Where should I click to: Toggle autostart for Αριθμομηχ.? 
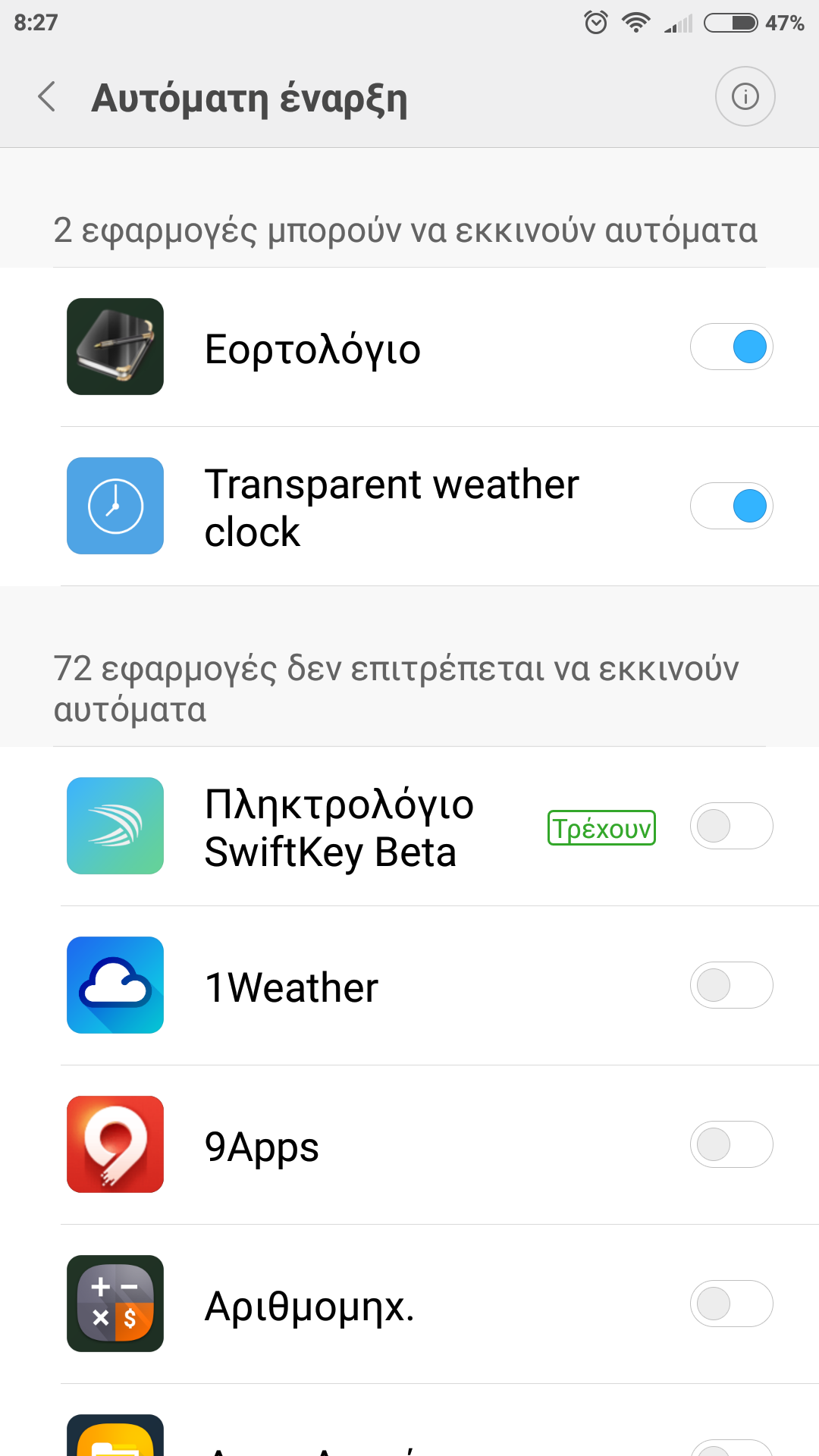click(x=731, y=1304)
